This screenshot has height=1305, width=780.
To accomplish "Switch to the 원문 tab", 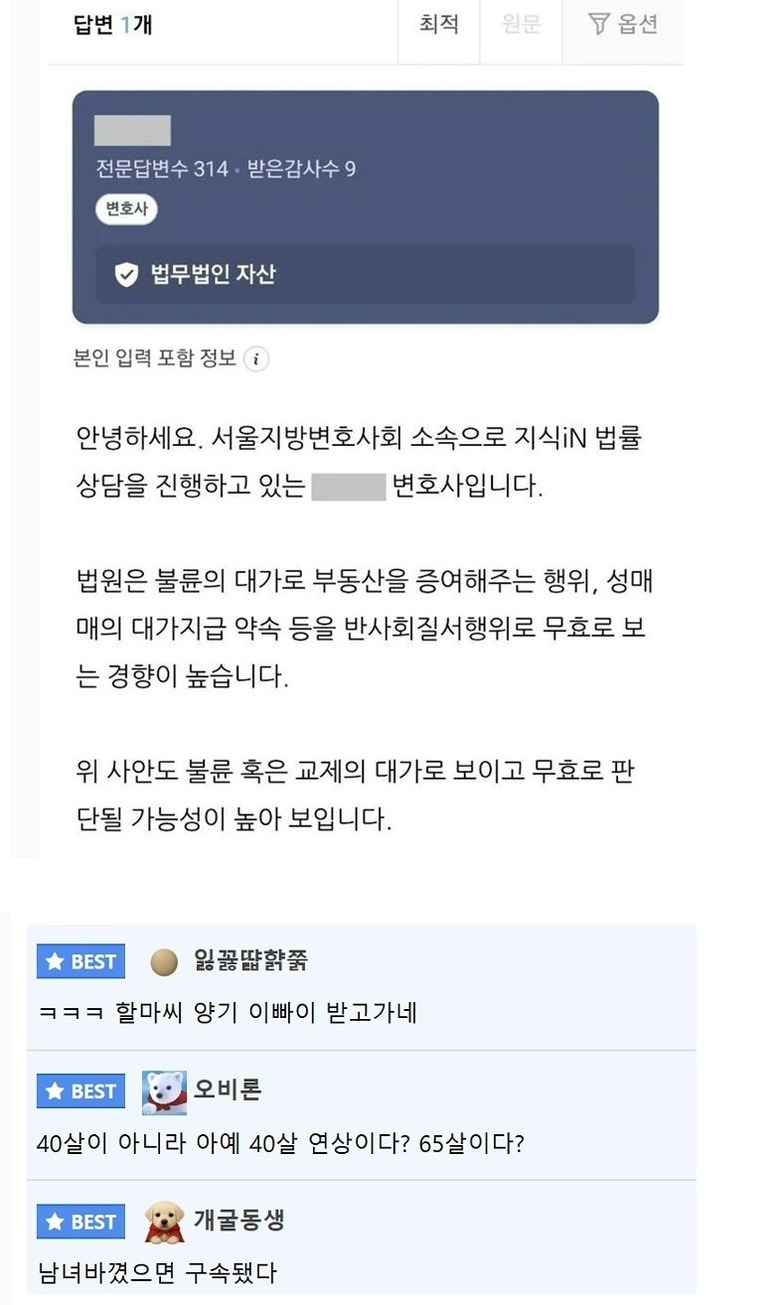I will pos(521,25).
